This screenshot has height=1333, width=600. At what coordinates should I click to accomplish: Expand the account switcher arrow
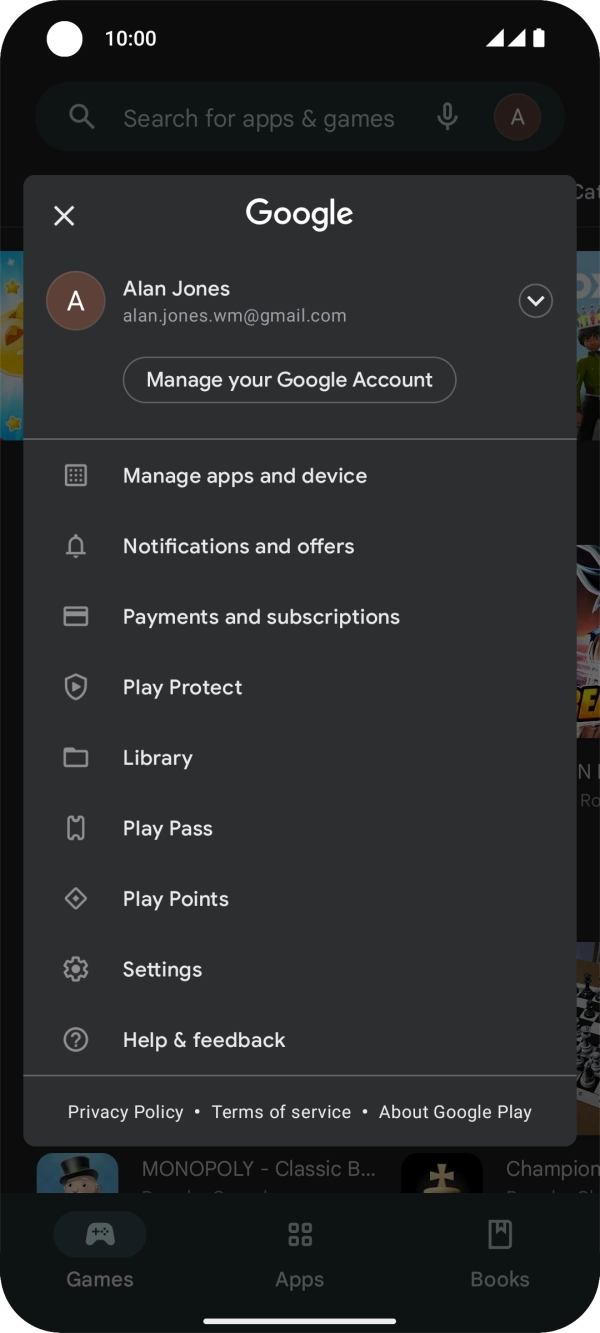536,301
